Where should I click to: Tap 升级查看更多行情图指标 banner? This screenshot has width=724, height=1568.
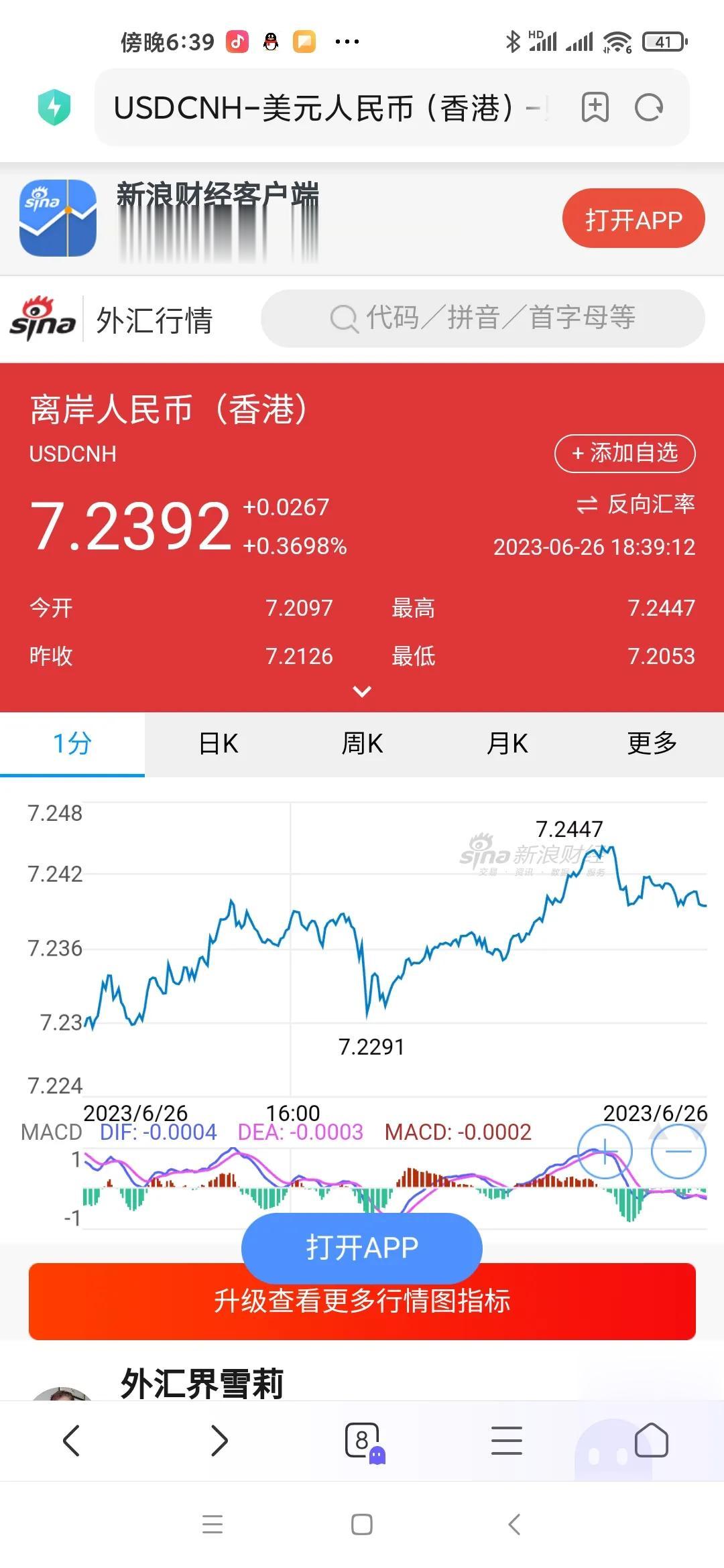click(x=362, y=1303)
